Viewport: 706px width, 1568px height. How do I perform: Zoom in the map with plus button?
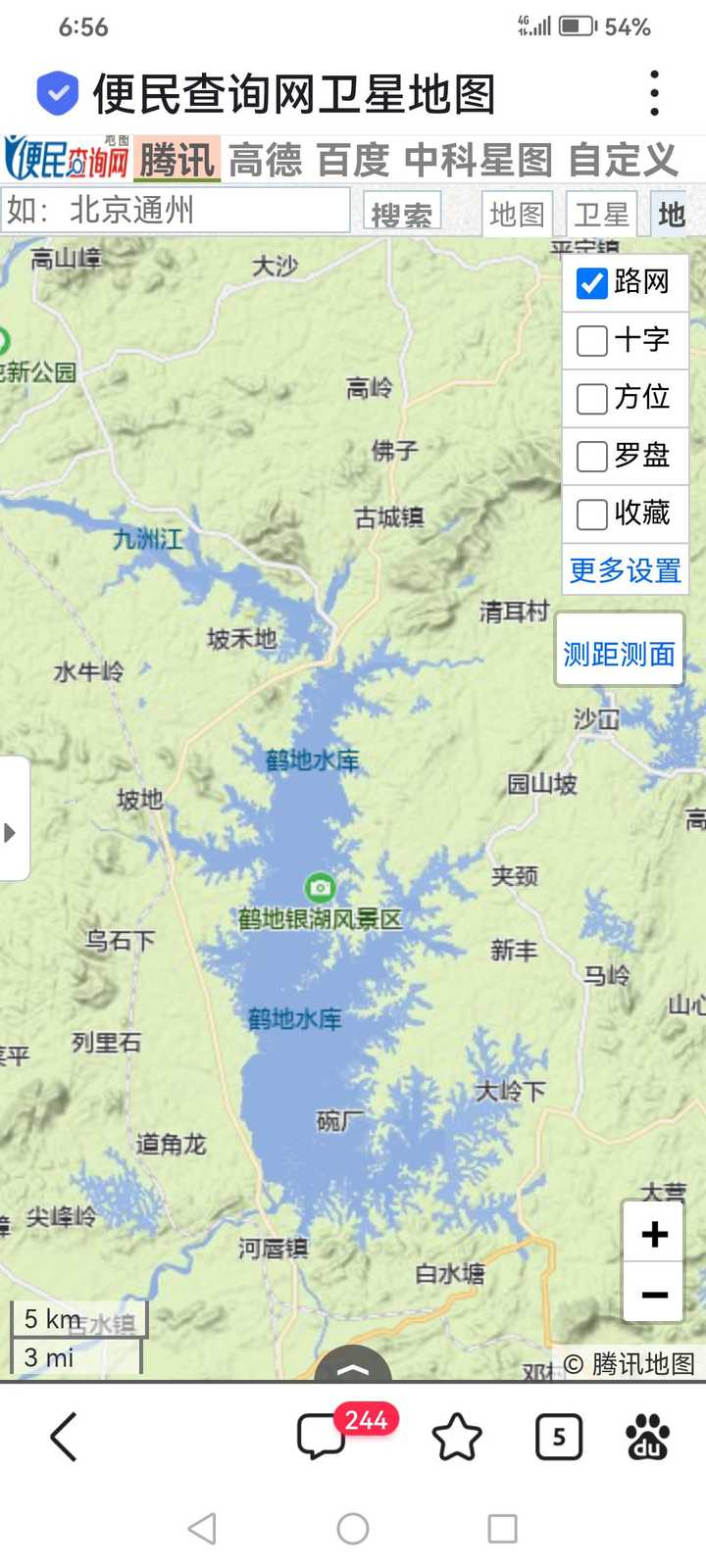click(x=654, y=1234)
